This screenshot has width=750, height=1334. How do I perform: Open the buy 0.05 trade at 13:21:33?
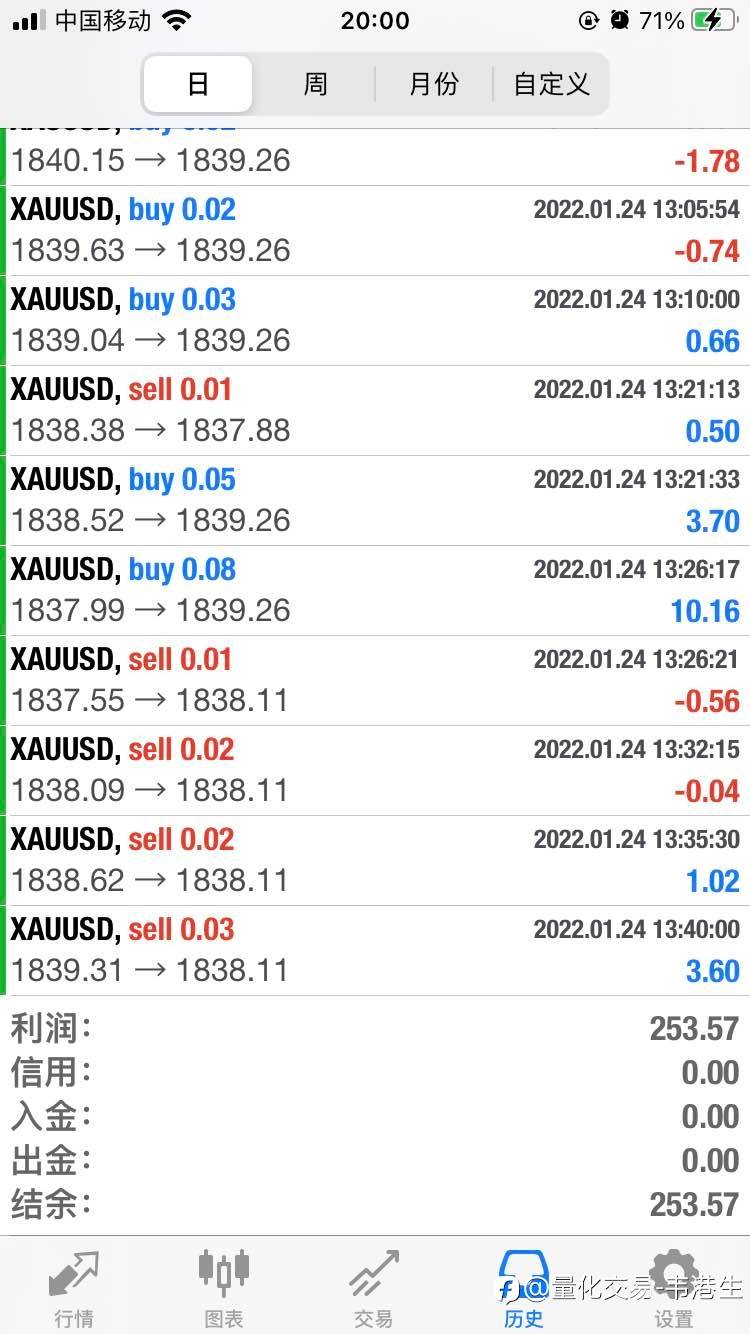pyautogui.click(x=375, y=501)
